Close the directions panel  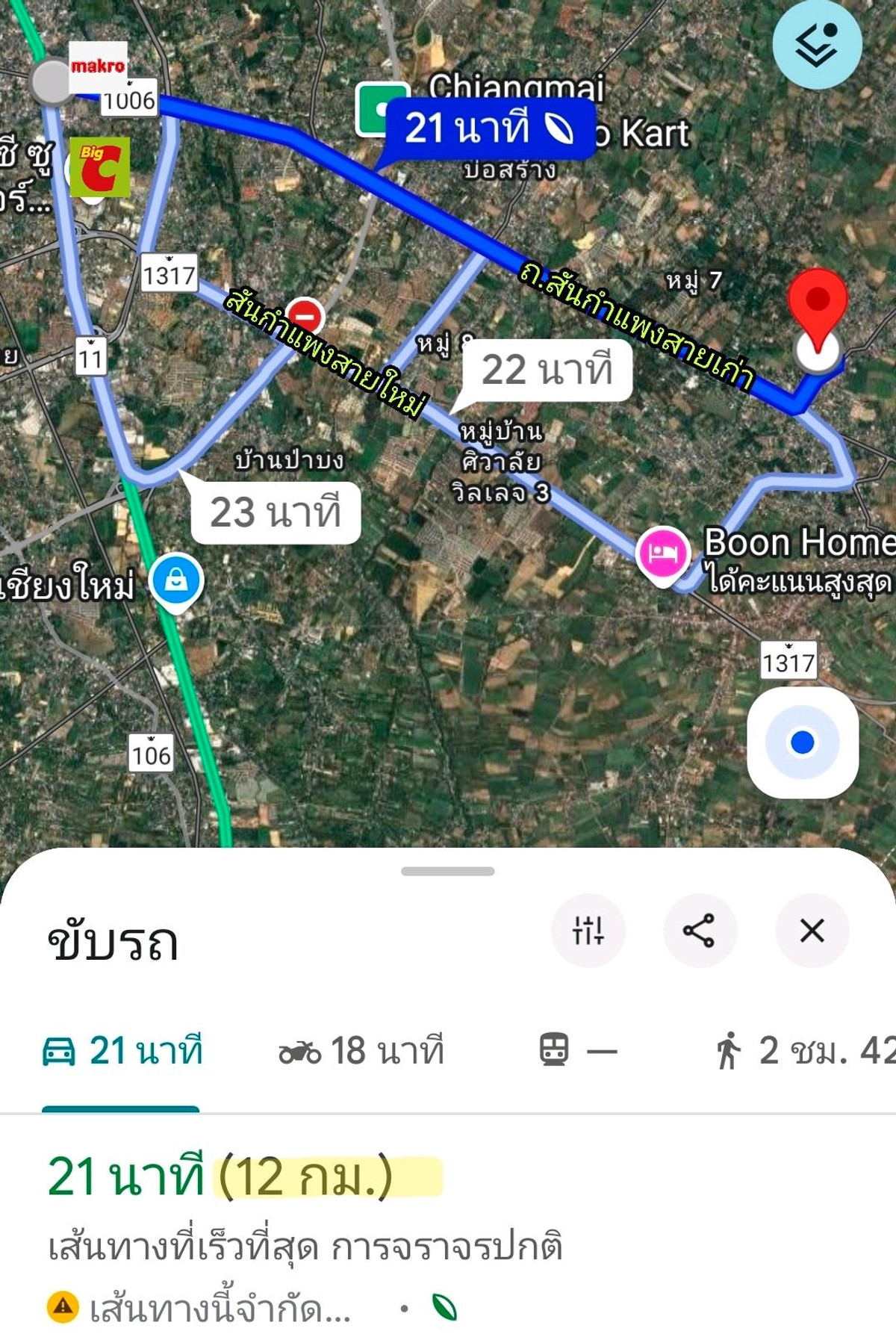pos(812,931)
